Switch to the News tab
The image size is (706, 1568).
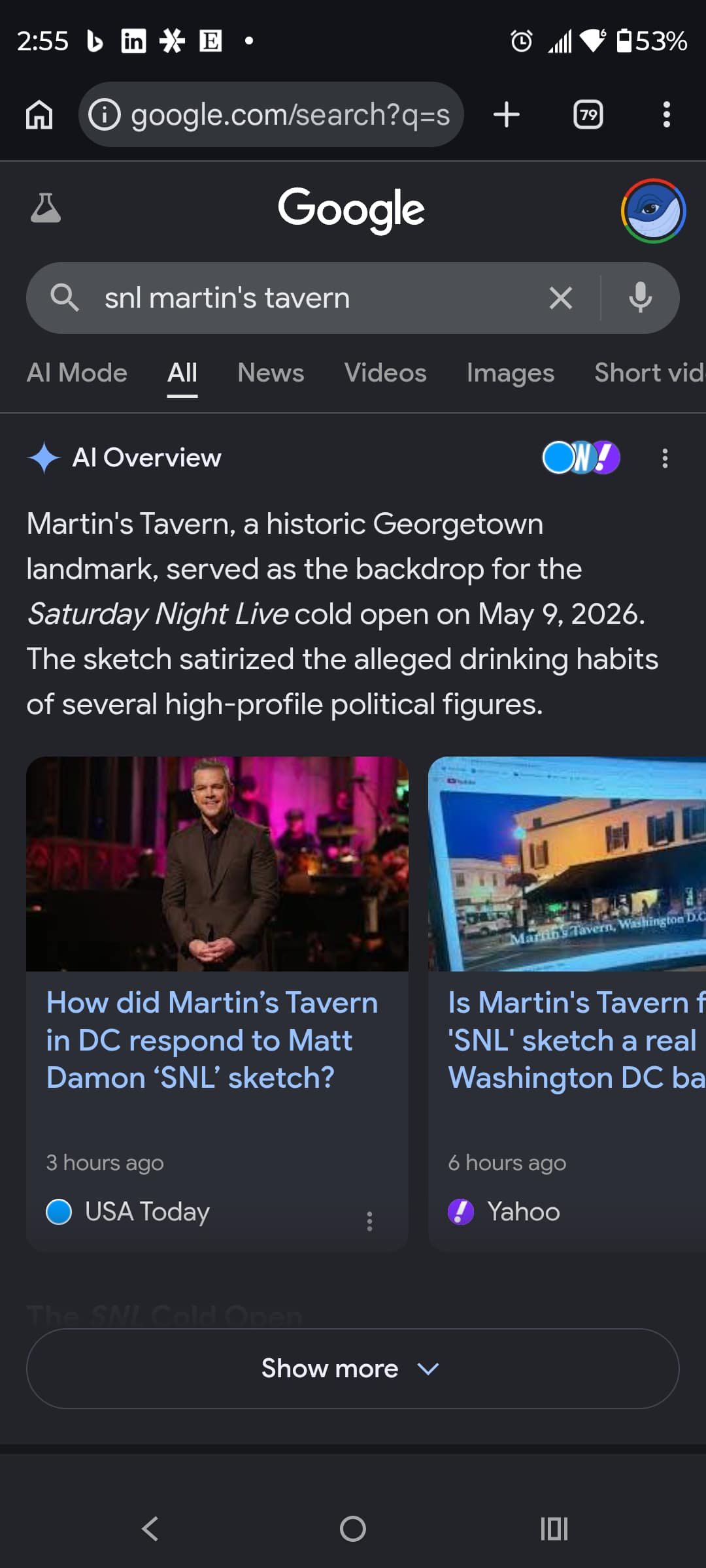(271, 373)
